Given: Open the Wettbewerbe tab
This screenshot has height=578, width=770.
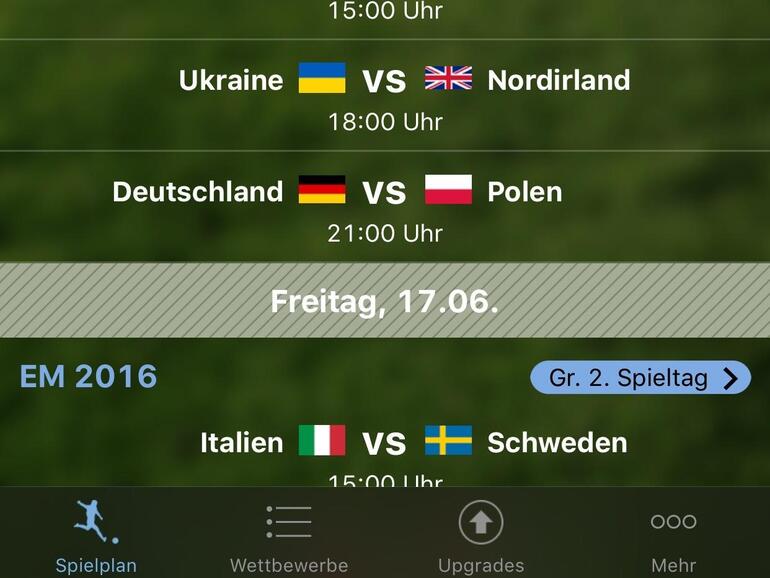Looking at the screenshot, I should tap(289, 535).
